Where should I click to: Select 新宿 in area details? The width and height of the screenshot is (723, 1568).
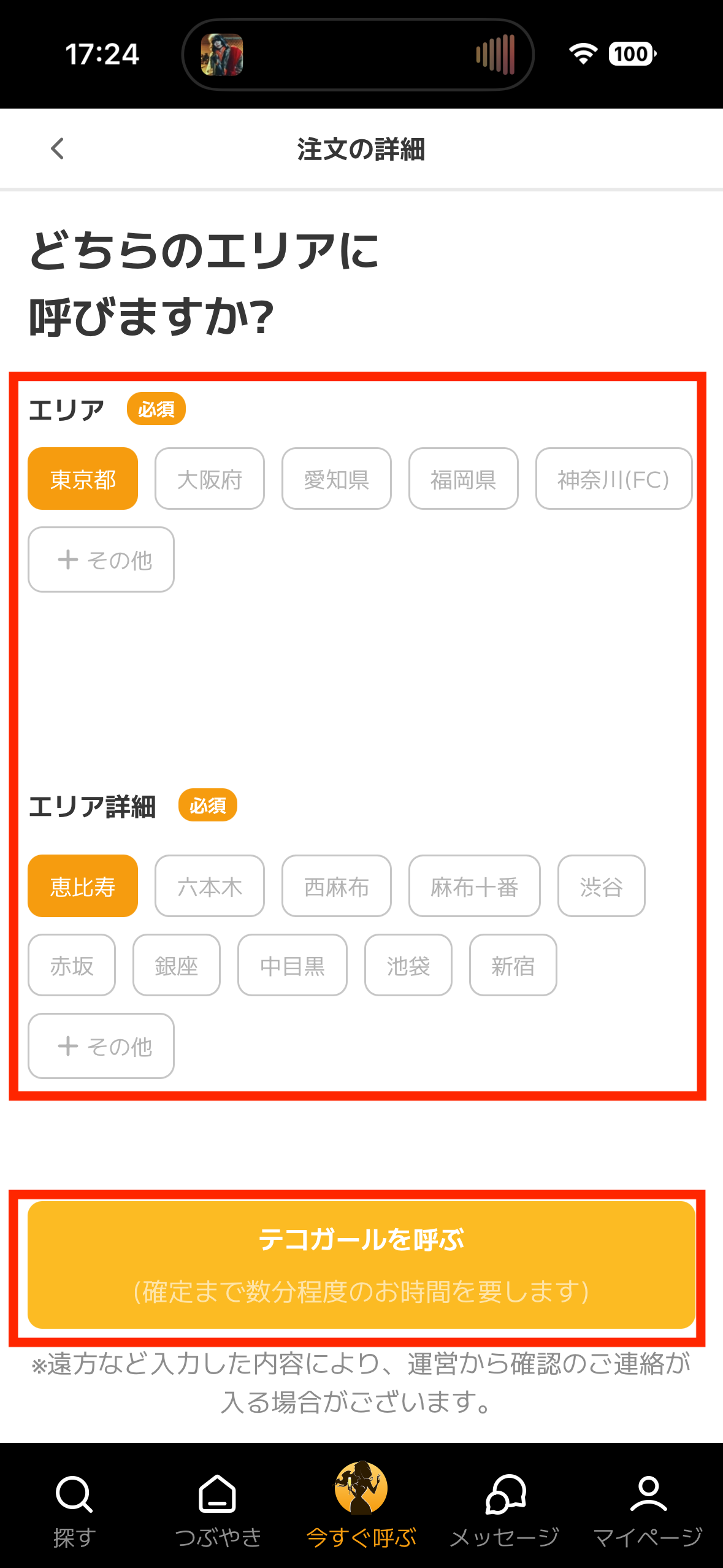point(513,965)
